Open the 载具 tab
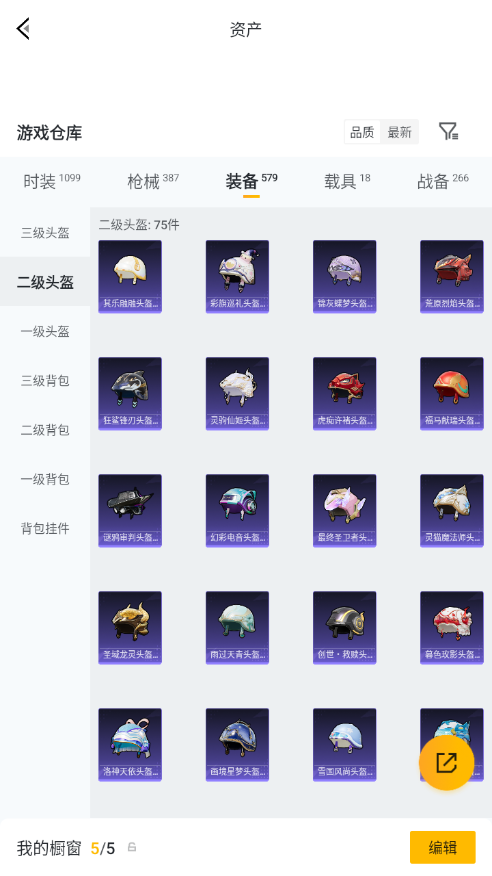The image size is (492, 876). click(347, 181)
